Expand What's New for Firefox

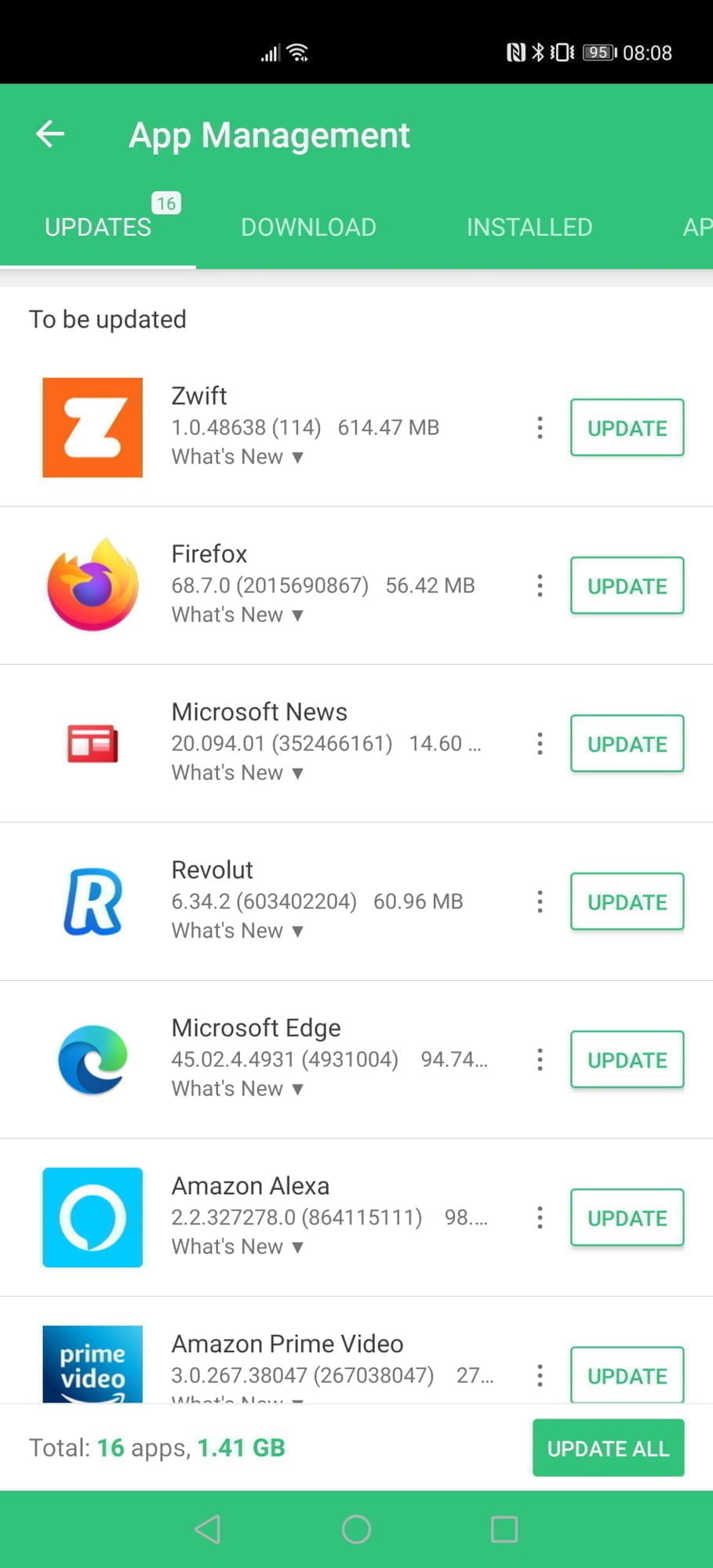(x=237, y=615)
